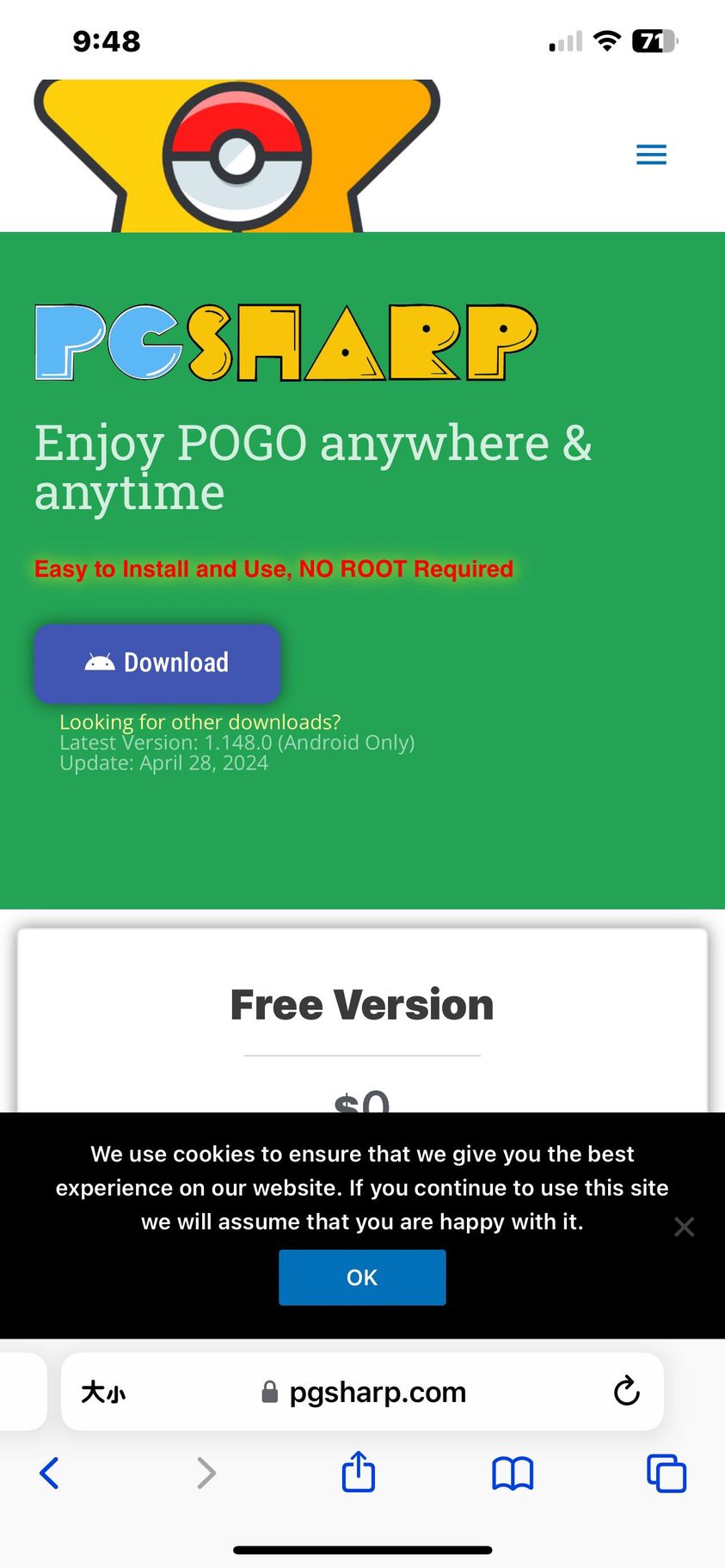
Task: Reload the current page
Action: (x=626, y=1391)
